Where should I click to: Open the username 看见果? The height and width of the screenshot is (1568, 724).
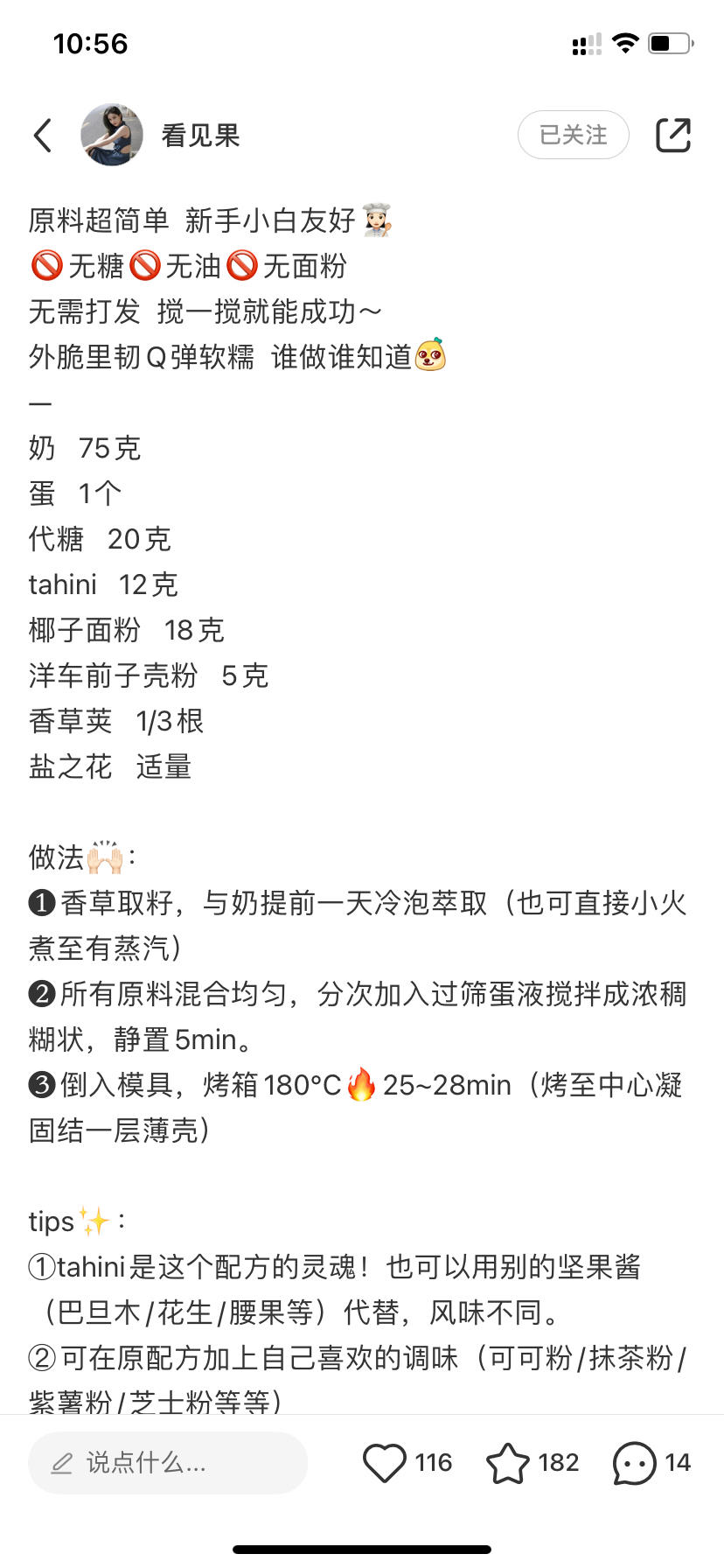[x=200, y=136]
